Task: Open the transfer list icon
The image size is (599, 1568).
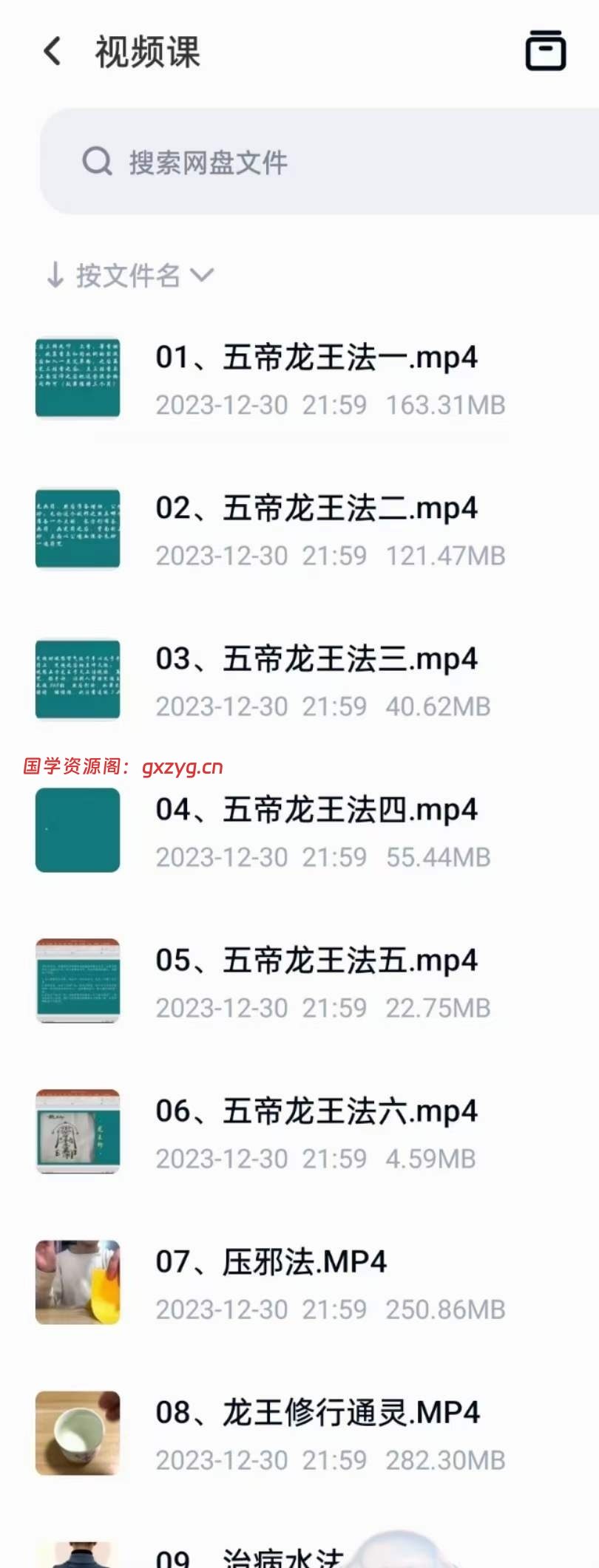Action: pos(545,51)
